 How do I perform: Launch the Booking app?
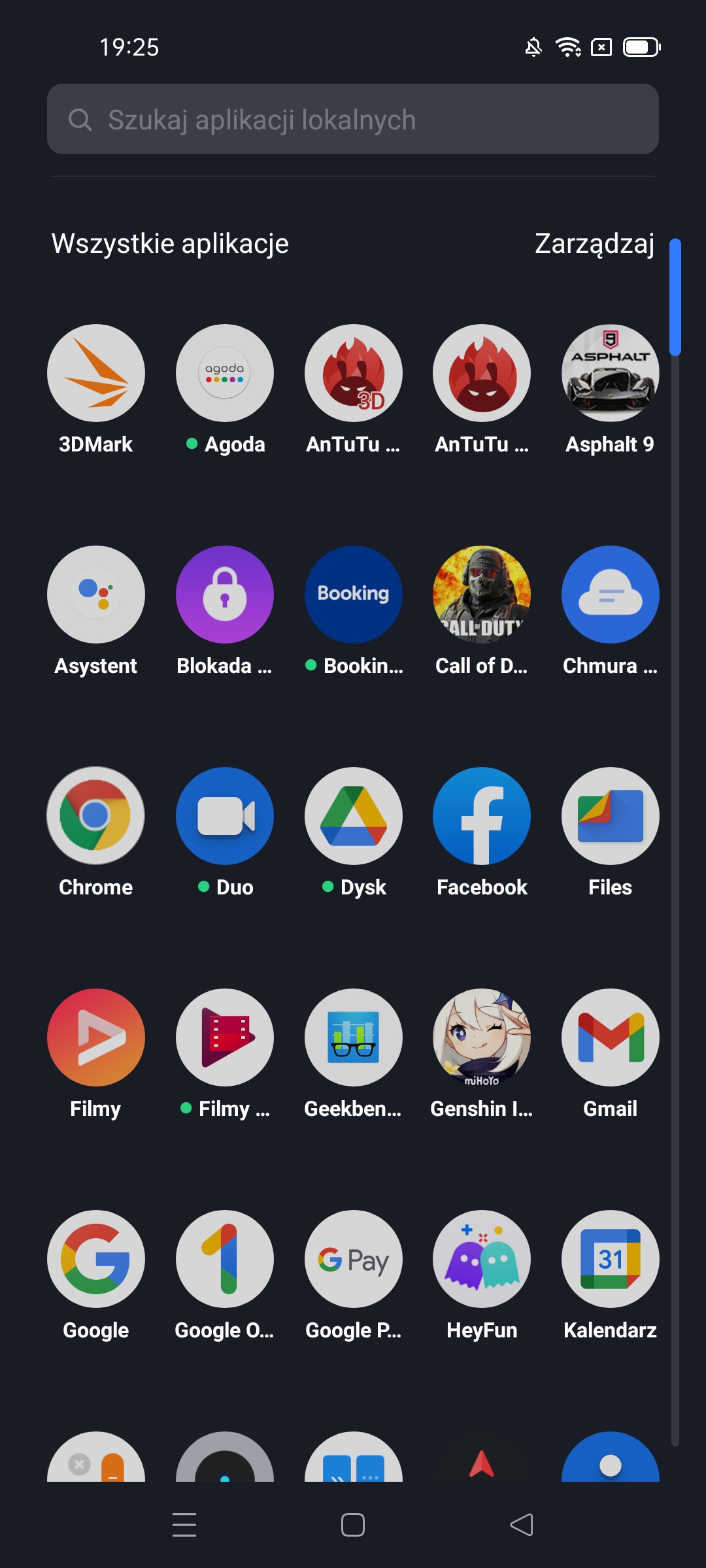pyautogui.click(x=353, y=595)
